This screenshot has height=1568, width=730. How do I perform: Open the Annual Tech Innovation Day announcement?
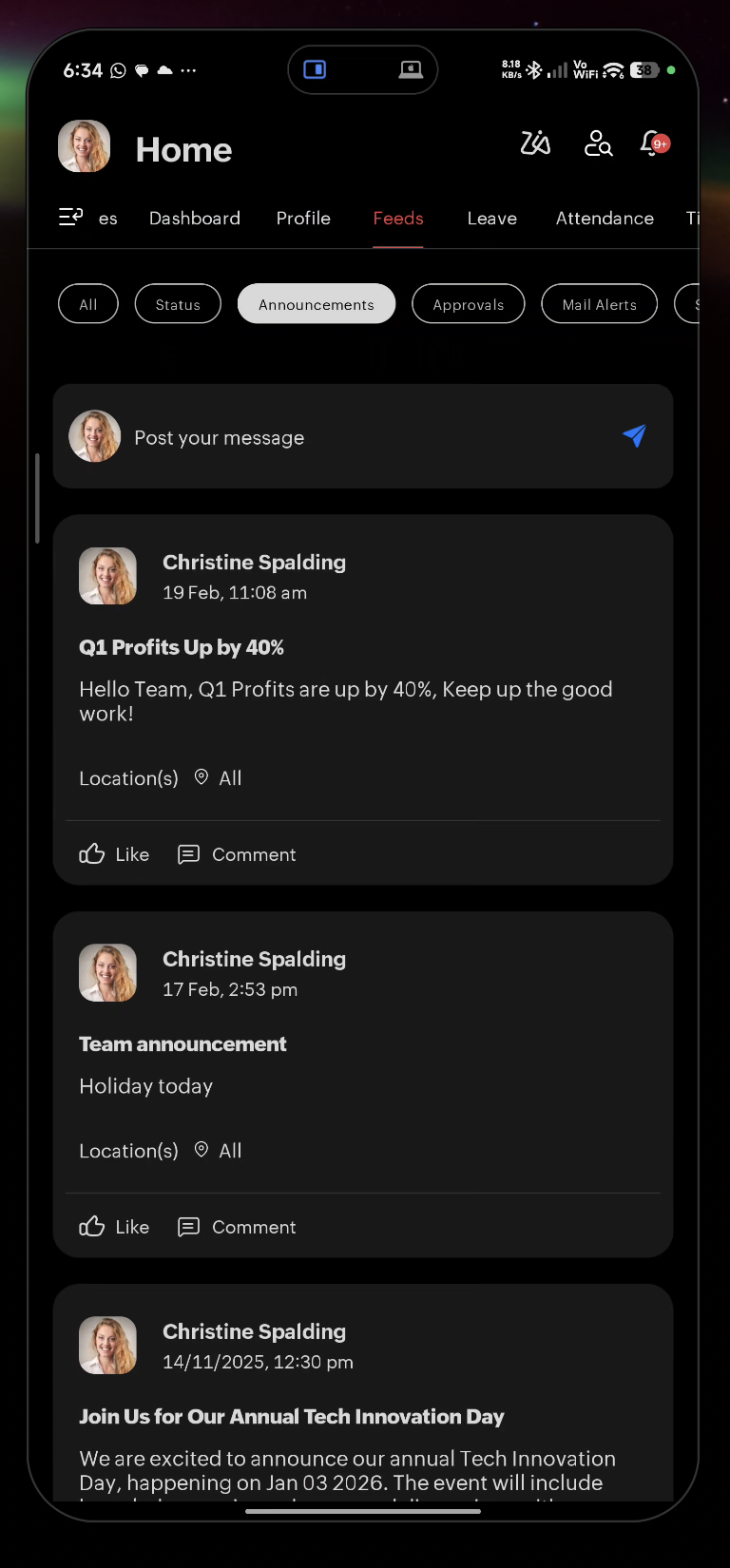coord(292,1417)
